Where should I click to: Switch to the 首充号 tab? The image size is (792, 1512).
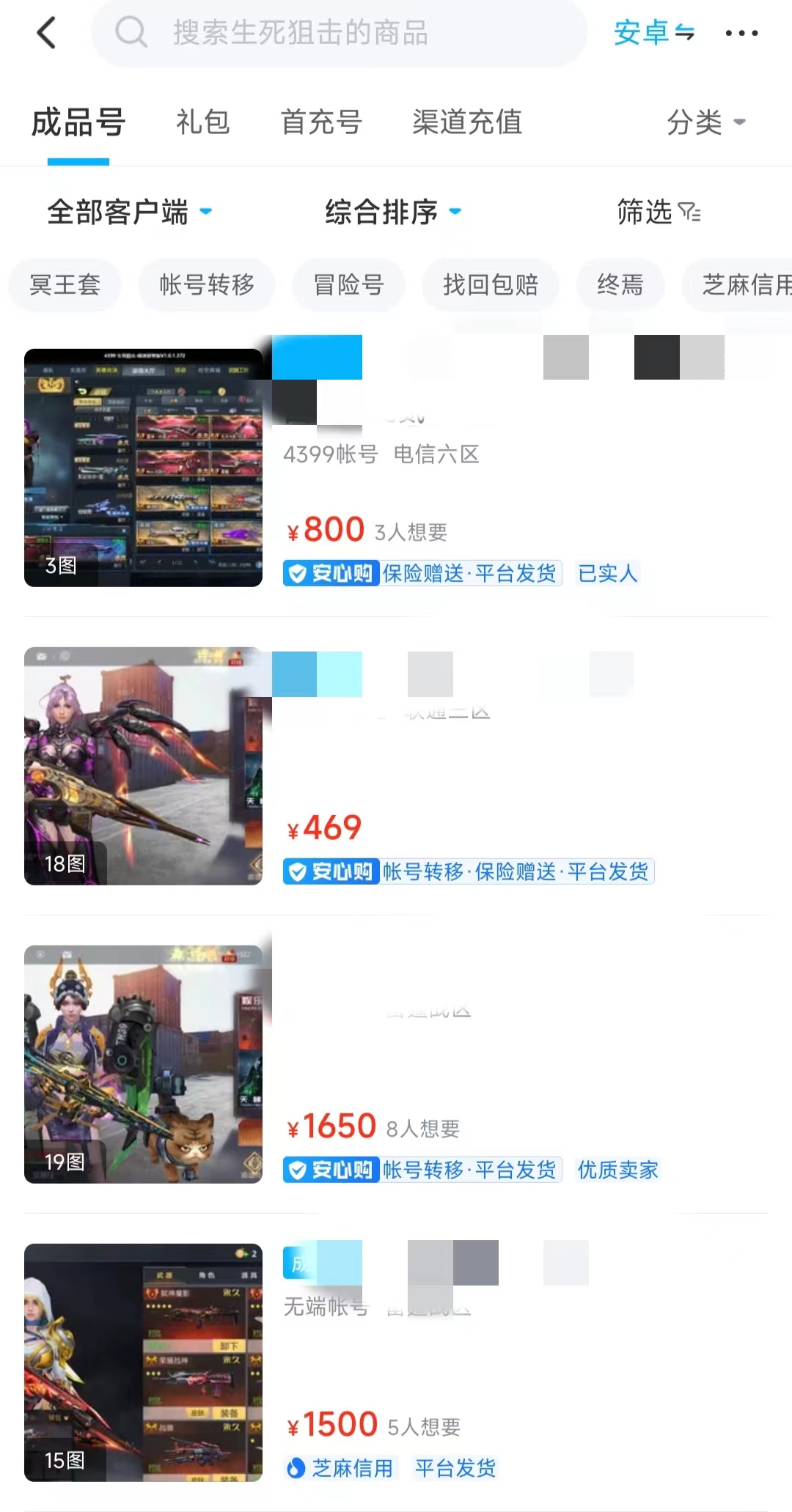(x=321, y=122)
